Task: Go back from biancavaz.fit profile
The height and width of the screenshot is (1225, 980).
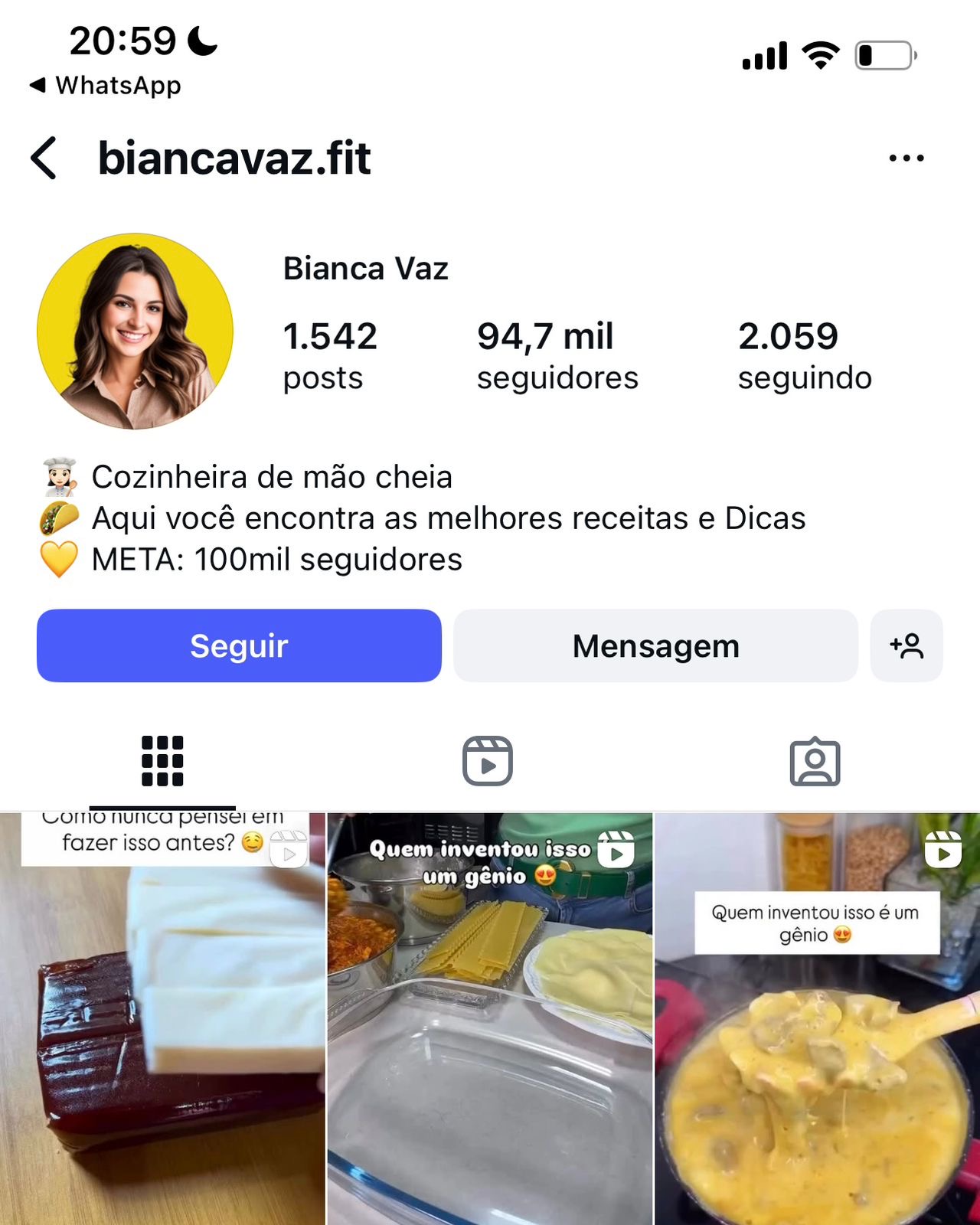Action: click(x=44, y=158)
